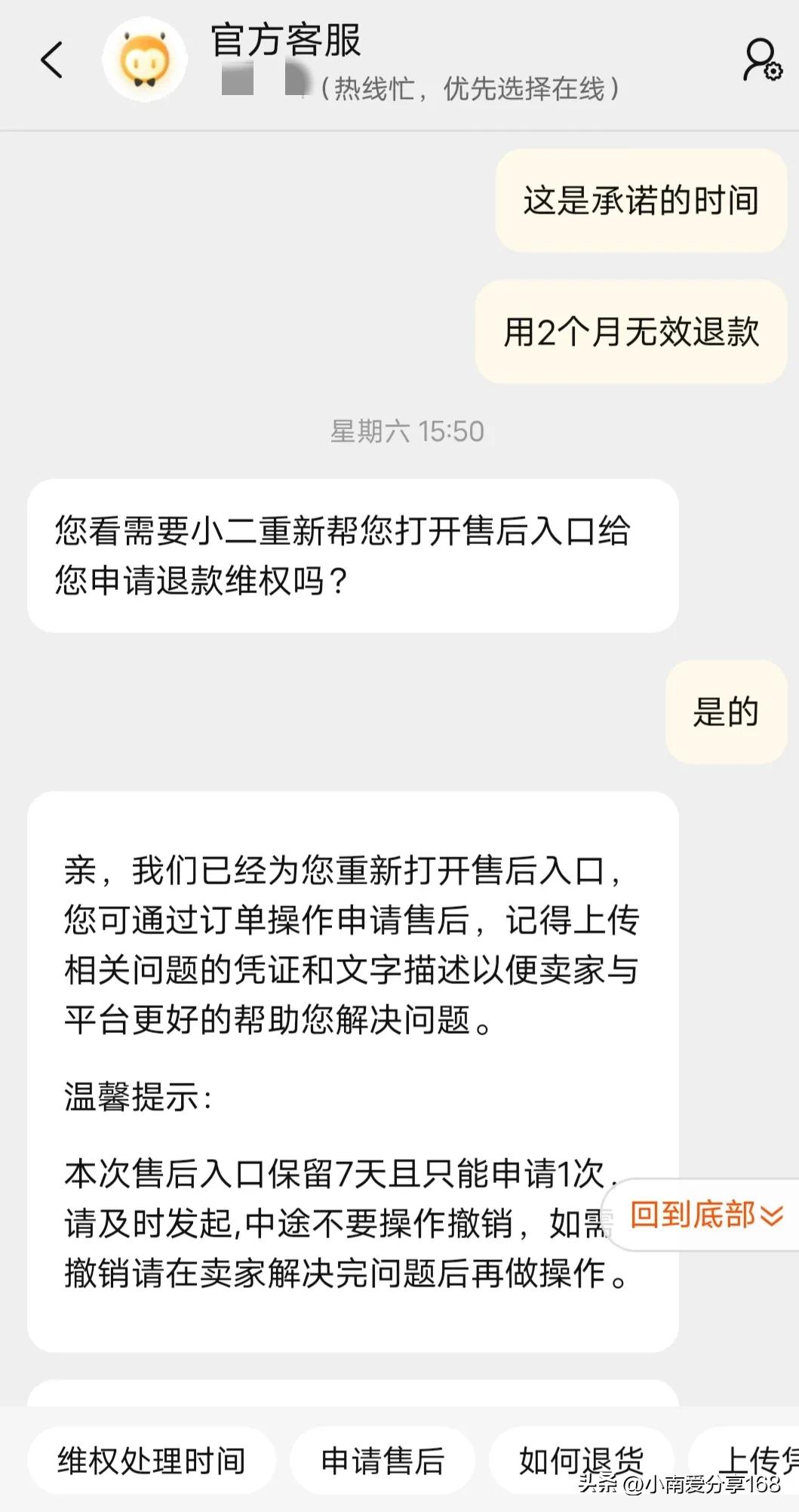This screenshot has height=1512, width=799.
Task: Tap the timestamp 星期六 15:50
Action: tap(408, 430)
